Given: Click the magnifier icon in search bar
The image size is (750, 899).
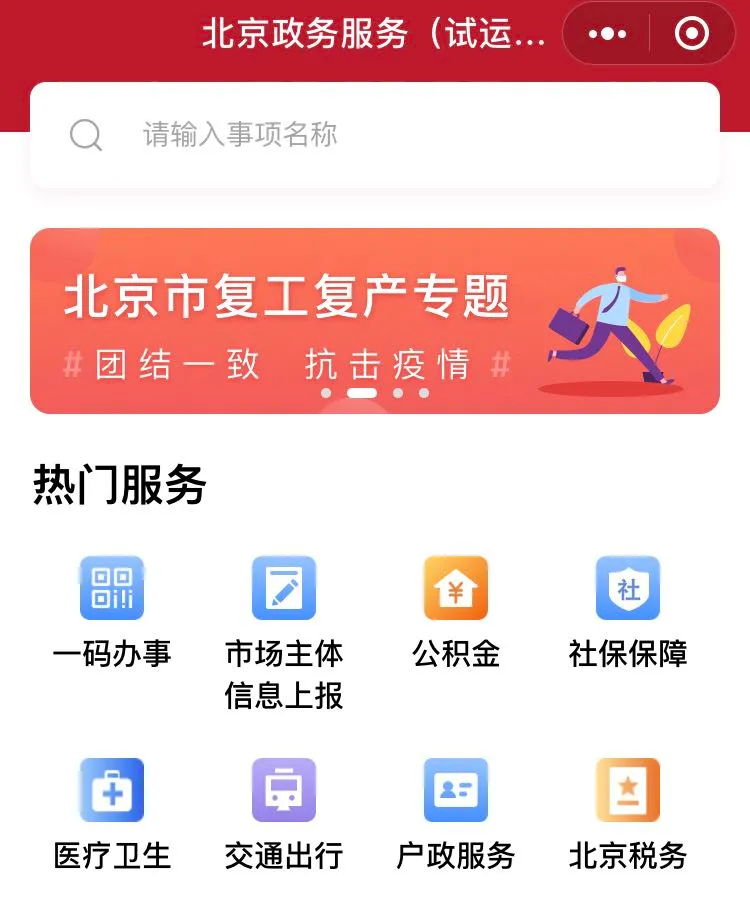Looking at the screenshot, I should coord(85,133).
